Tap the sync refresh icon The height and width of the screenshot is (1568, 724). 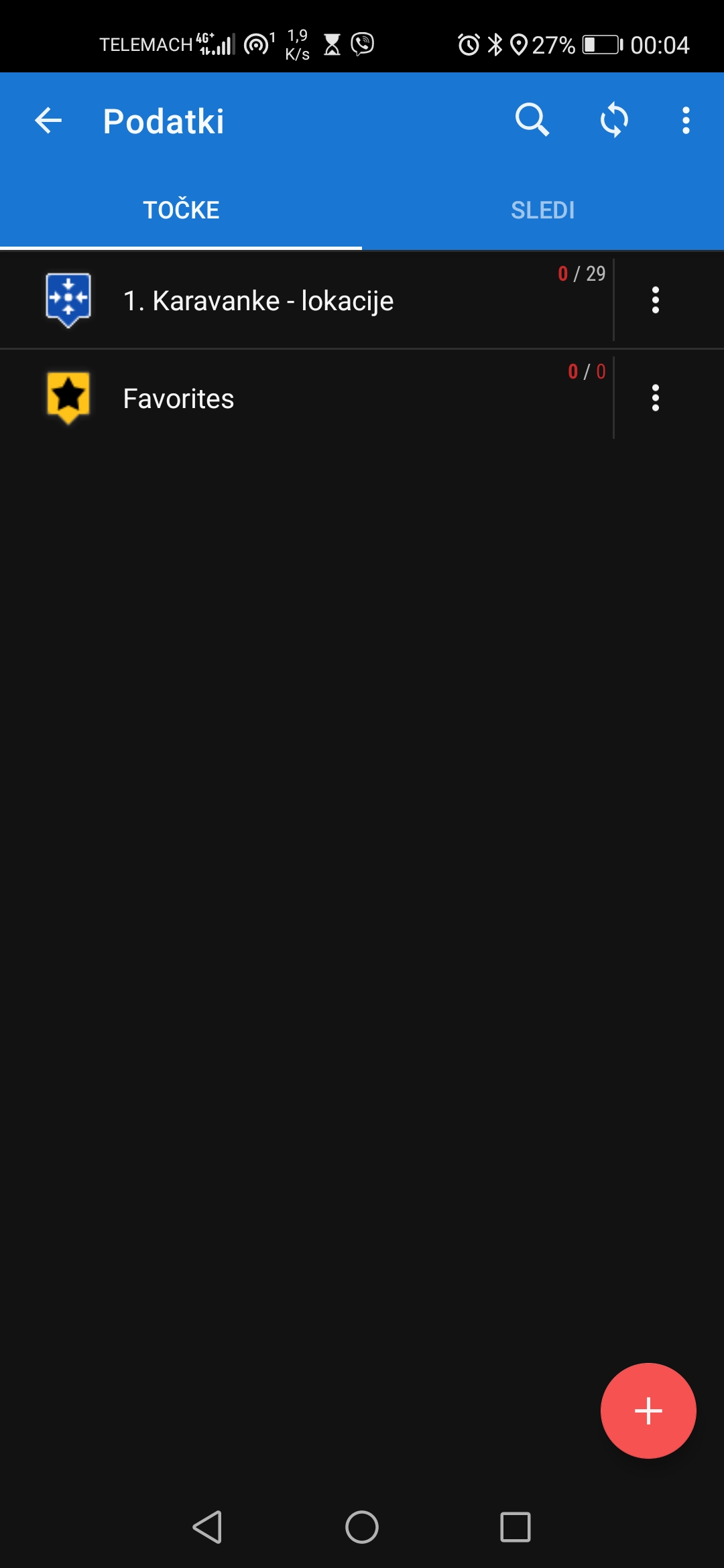click(613, 121)
